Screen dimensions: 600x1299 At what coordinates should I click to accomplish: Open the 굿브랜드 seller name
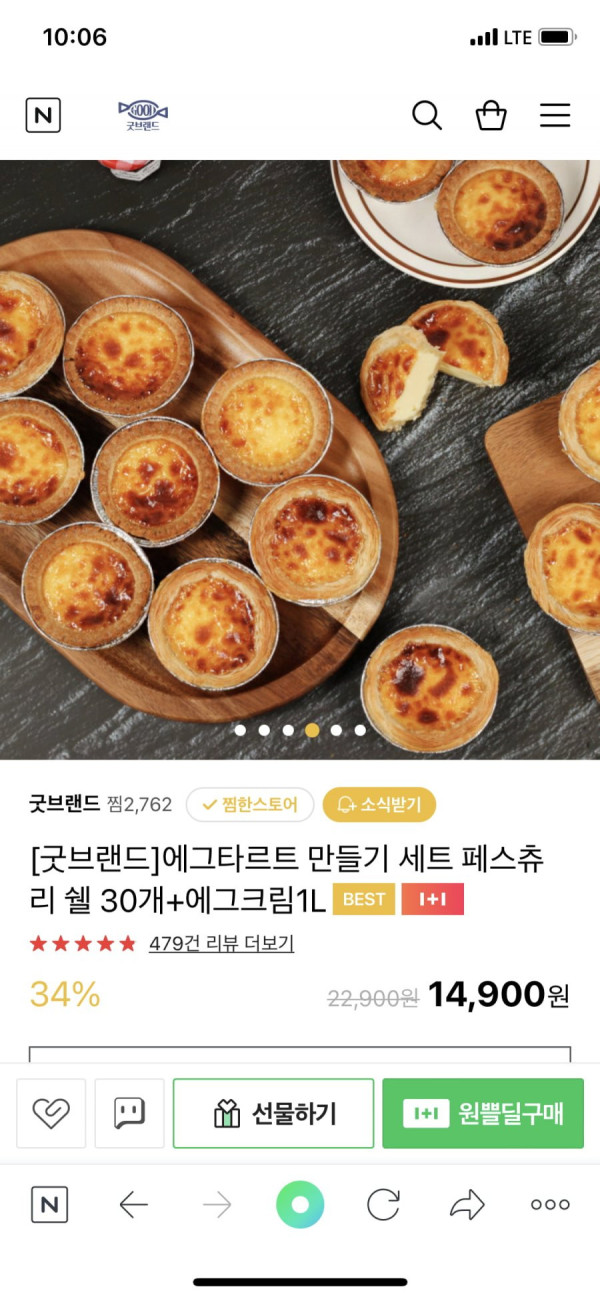tap(64, 804)
